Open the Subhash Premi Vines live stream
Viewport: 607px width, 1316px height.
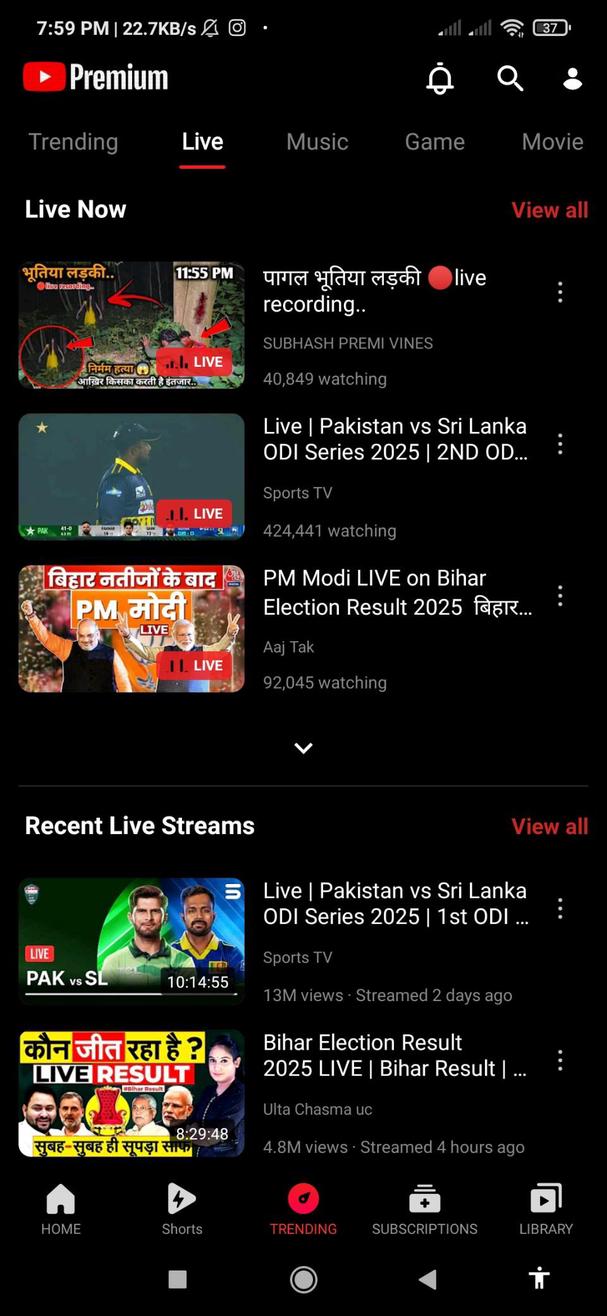(x=131, y=325)
